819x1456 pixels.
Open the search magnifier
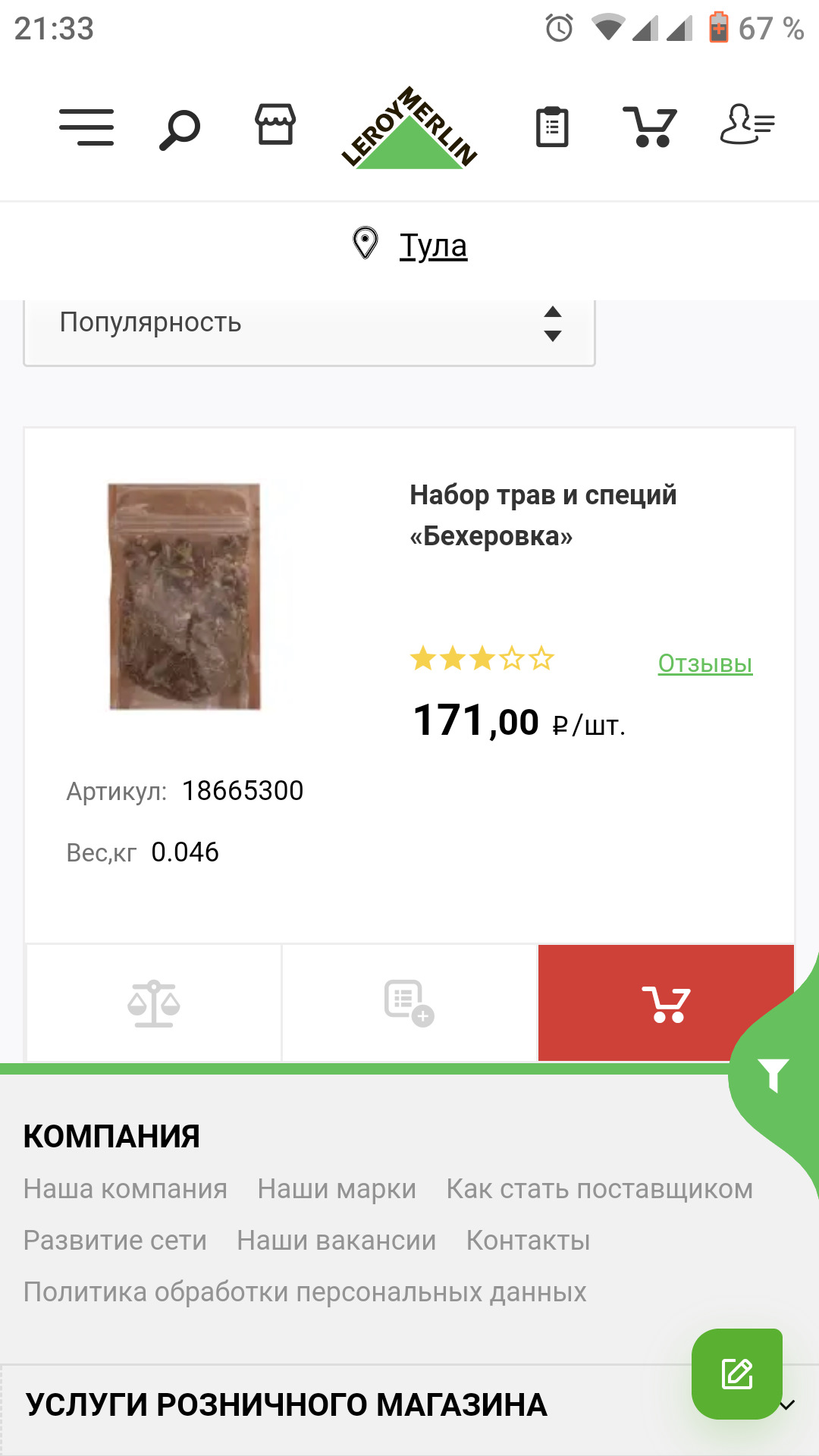(179, 129)
